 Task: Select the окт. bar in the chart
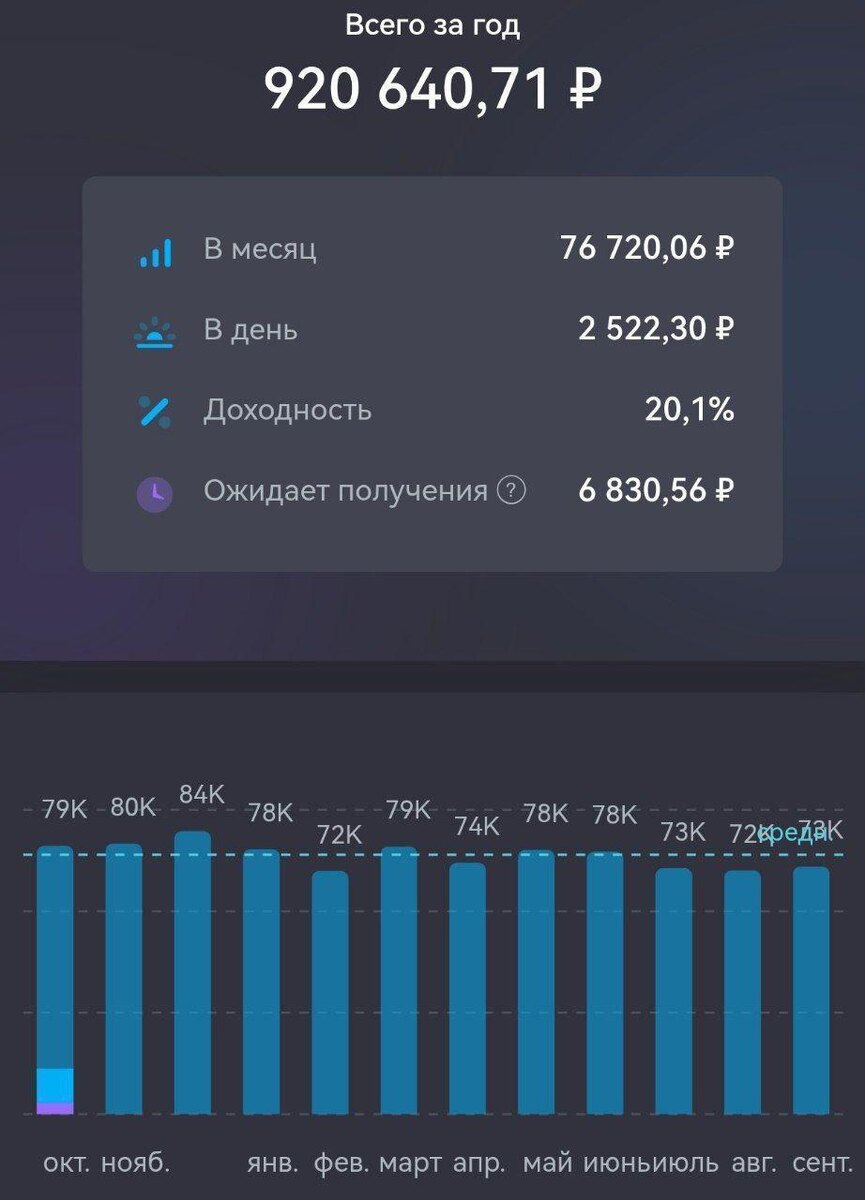point(55,980)
